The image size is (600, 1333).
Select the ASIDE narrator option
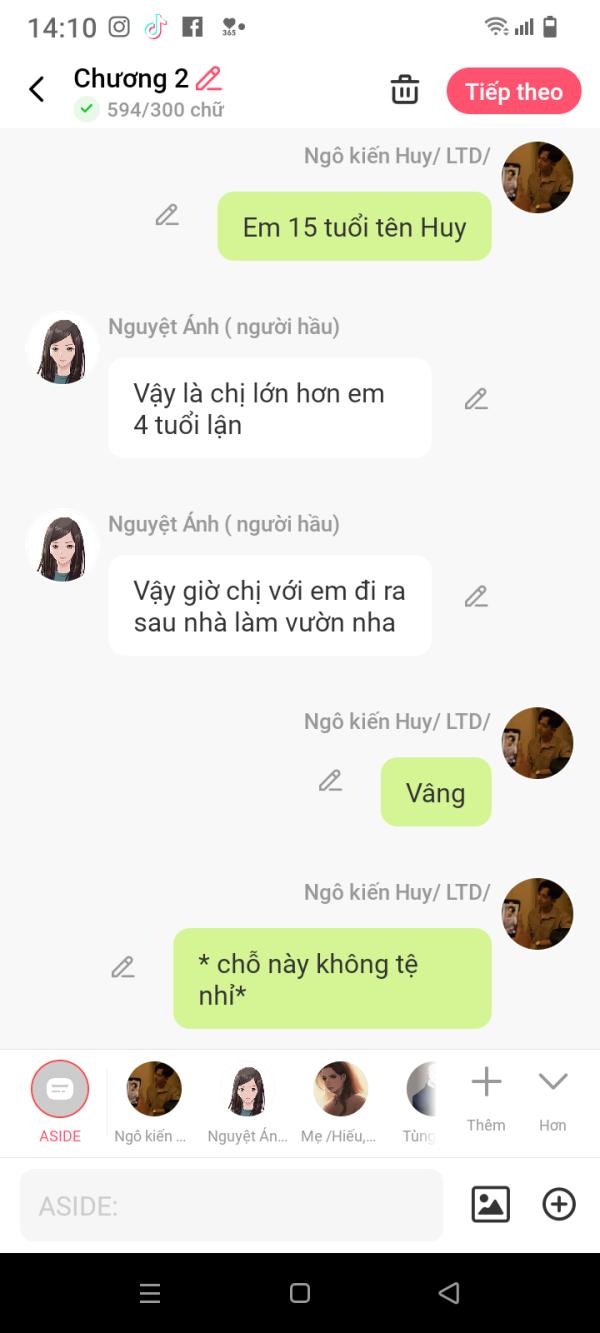60,1090
